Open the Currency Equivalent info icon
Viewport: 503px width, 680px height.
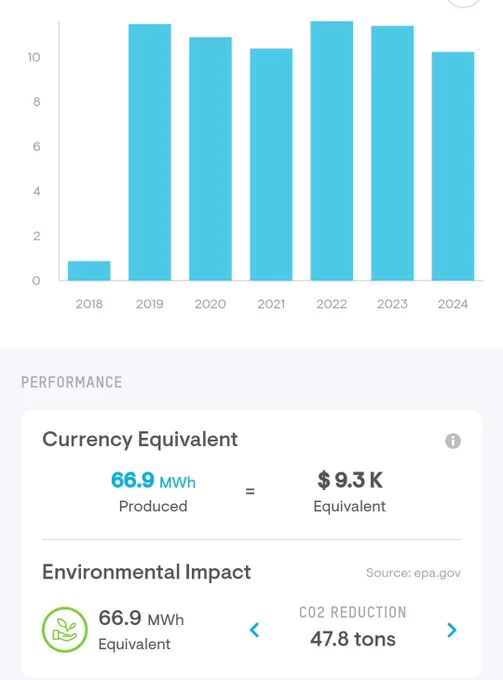[x=453, y=441]
